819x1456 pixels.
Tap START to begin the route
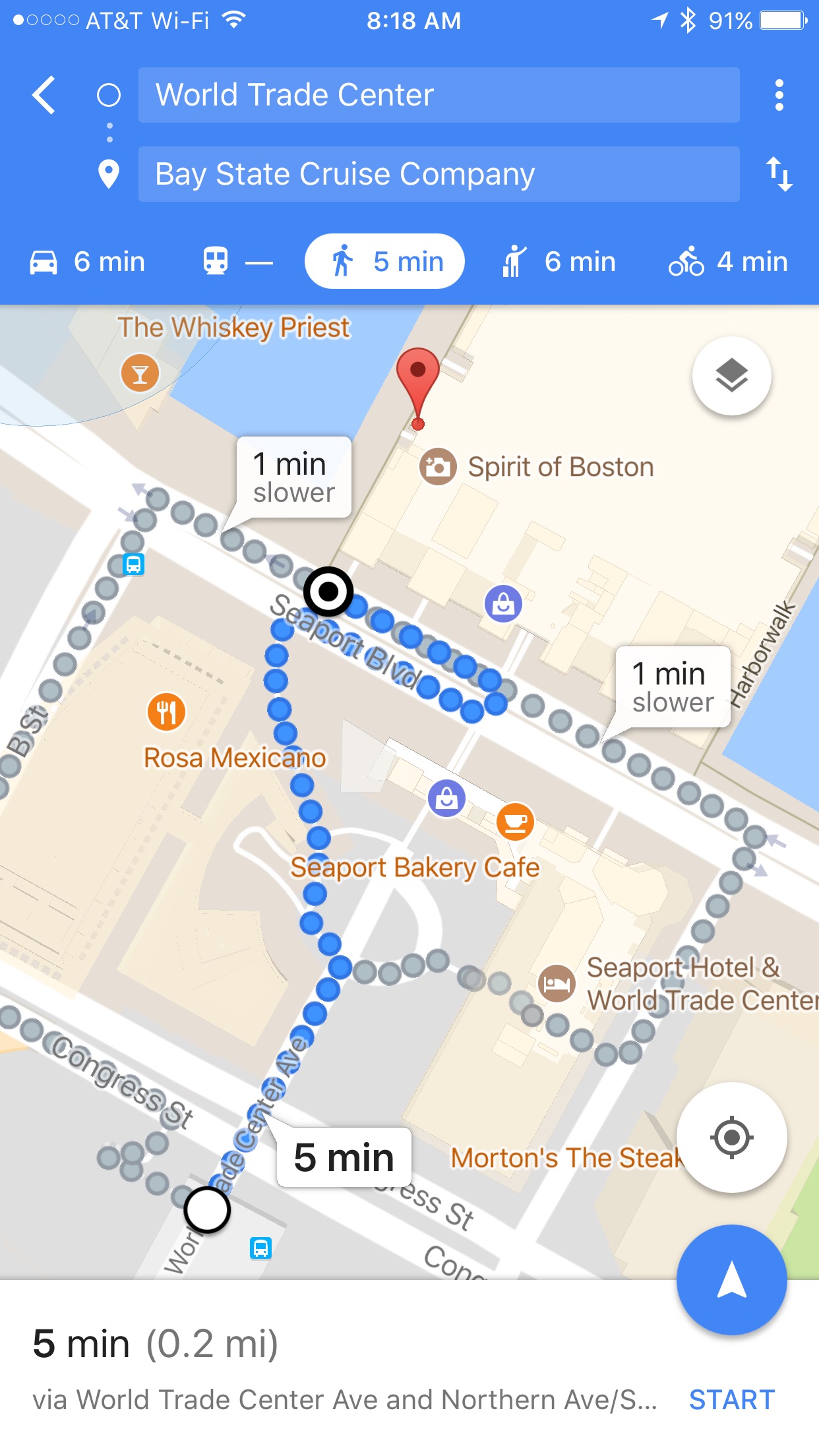[731, 1399]
